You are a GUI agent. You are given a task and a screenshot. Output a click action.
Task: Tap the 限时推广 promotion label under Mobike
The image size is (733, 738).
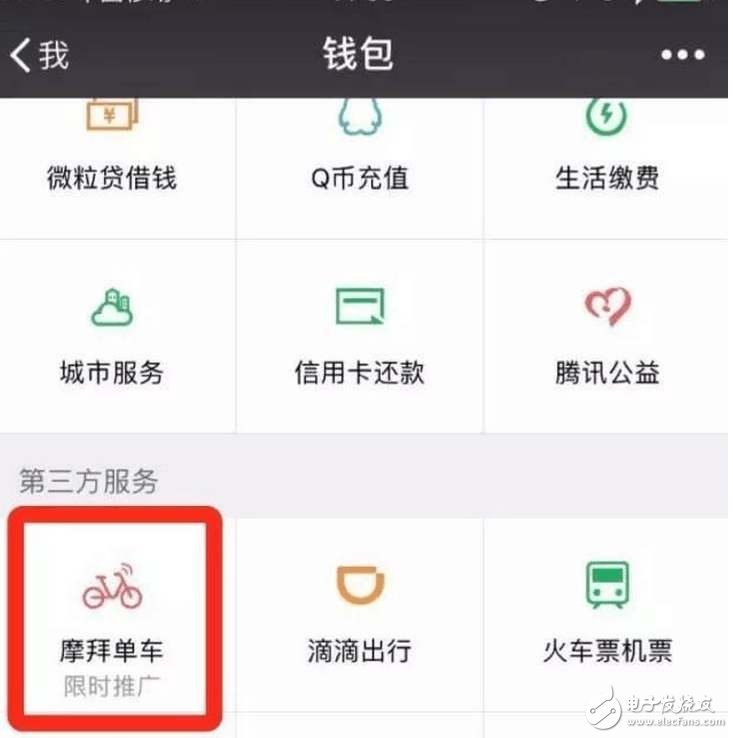pos(112,686)
